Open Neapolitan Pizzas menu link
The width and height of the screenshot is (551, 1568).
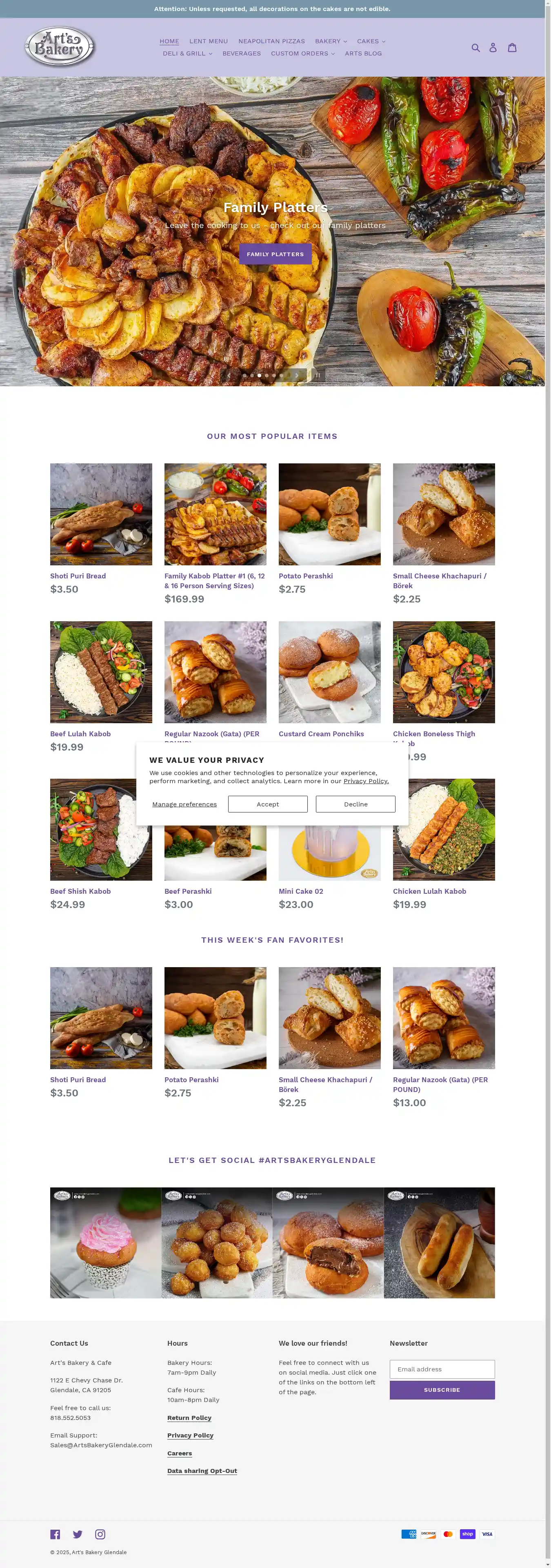coord(271,41)
